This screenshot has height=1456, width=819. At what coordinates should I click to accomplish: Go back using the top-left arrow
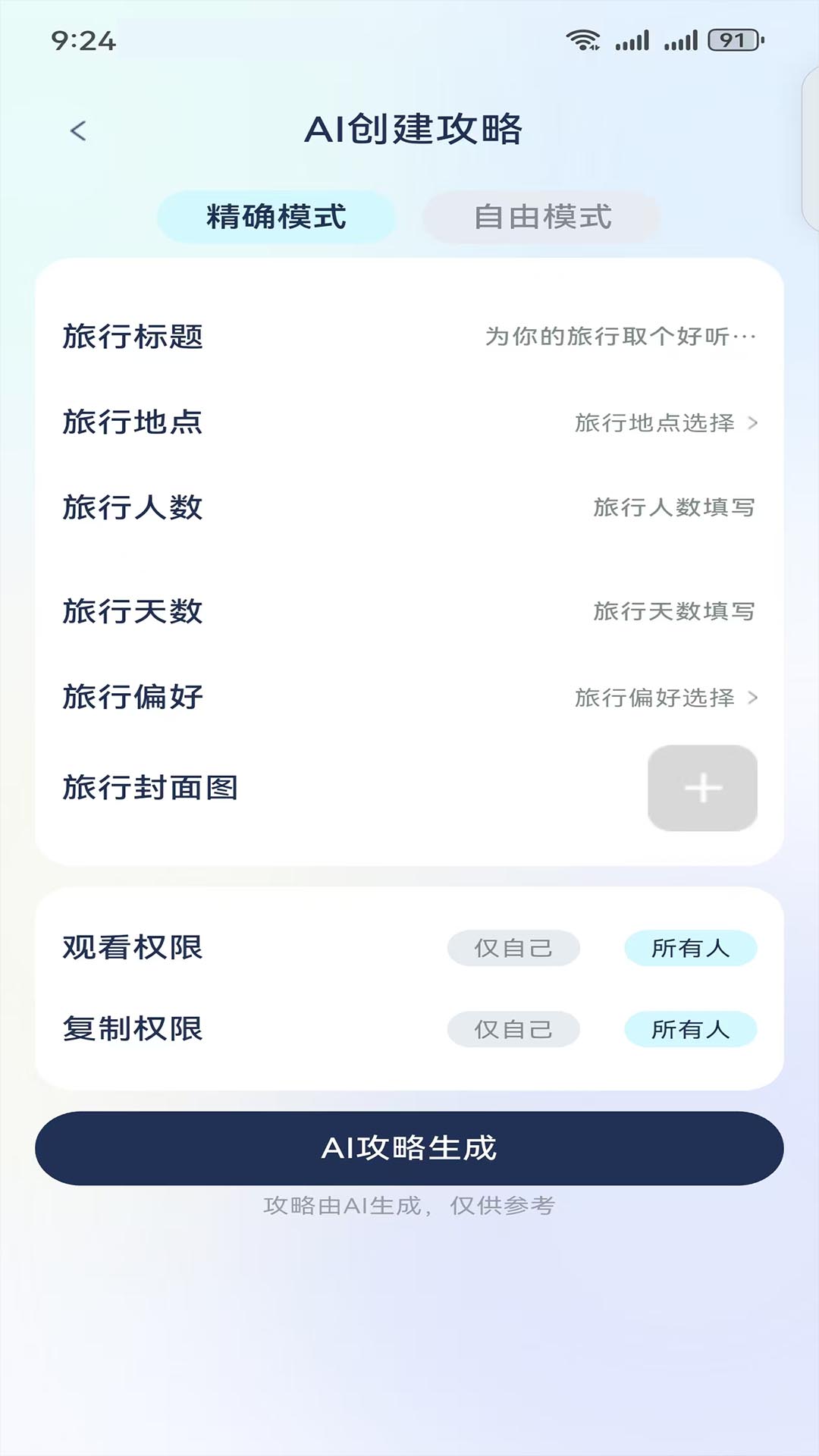pos(78,131)
